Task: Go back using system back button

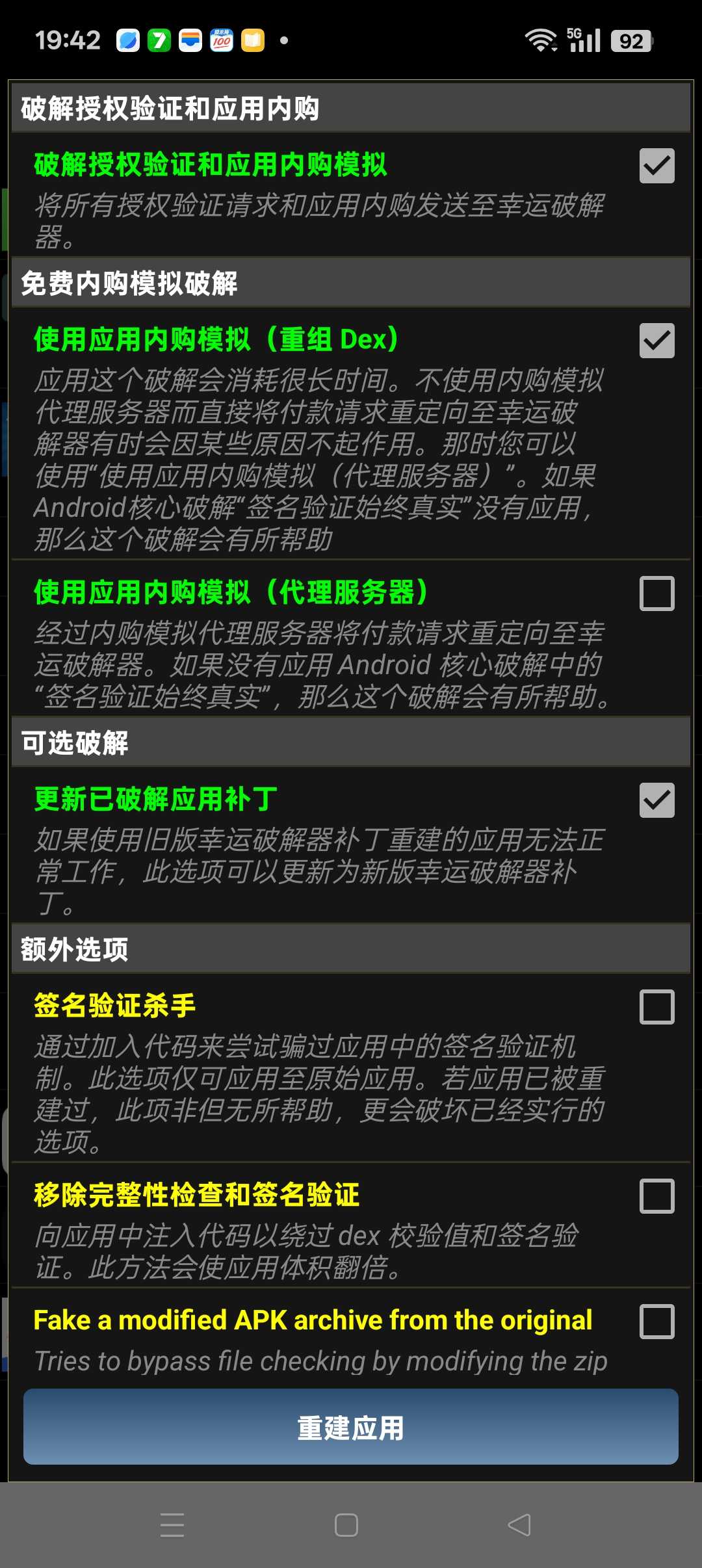Action: 519,1525
